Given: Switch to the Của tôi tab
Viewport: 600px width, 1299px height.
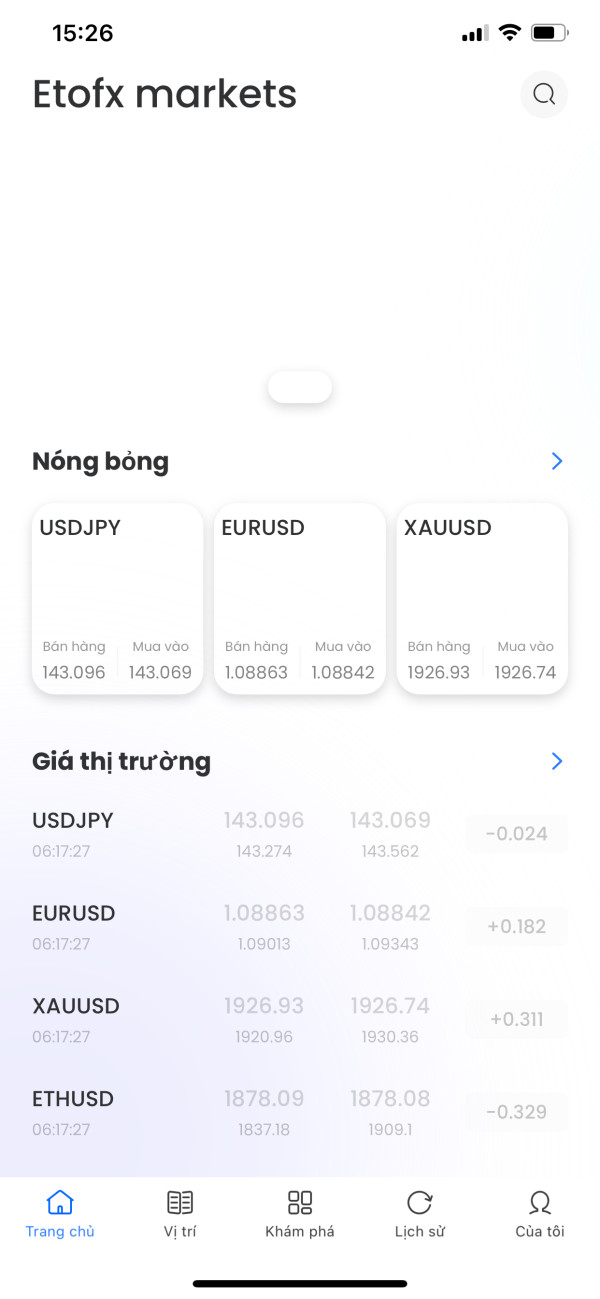Looking at the screenshot, I should click(540, 1214).
